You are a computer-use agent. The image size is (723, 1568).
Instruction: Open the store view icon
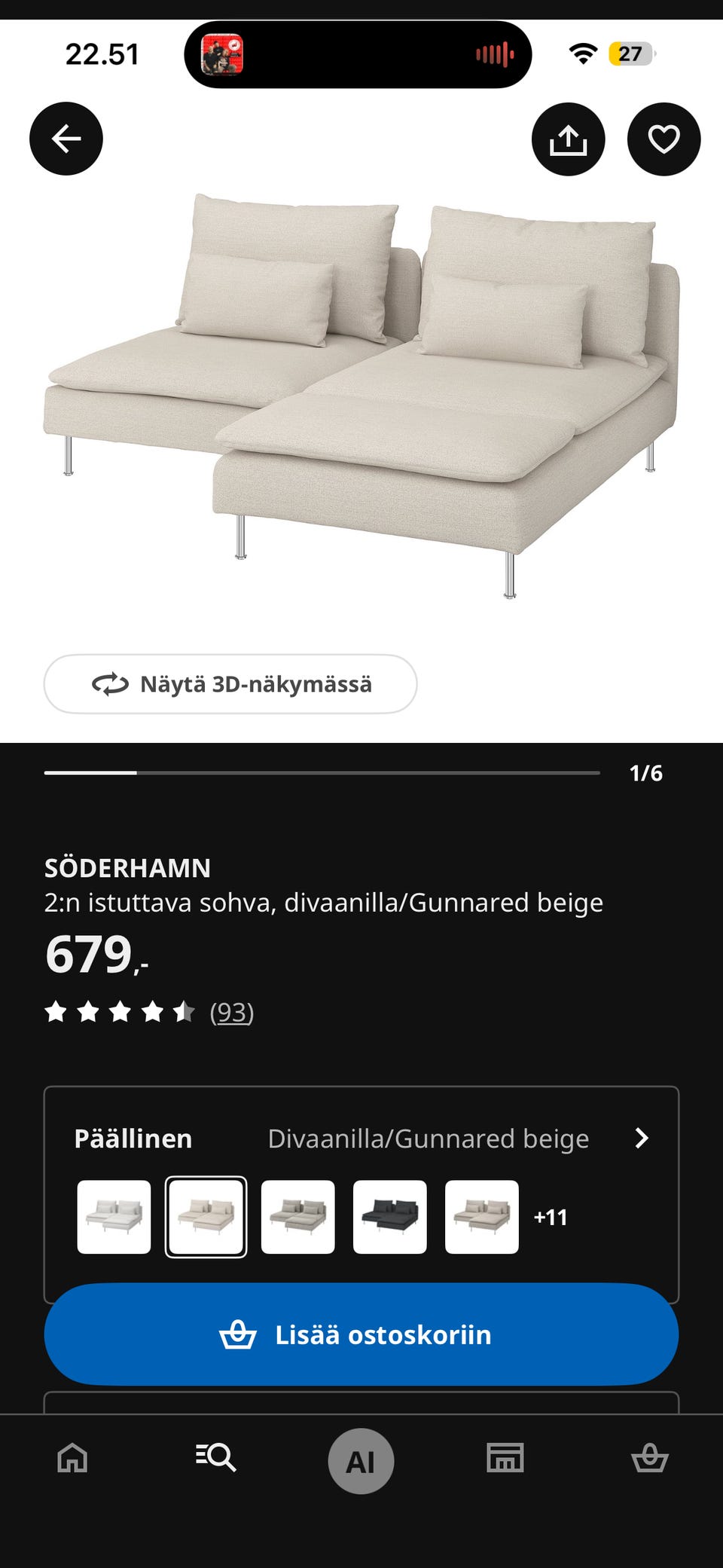pos(506,1459)
